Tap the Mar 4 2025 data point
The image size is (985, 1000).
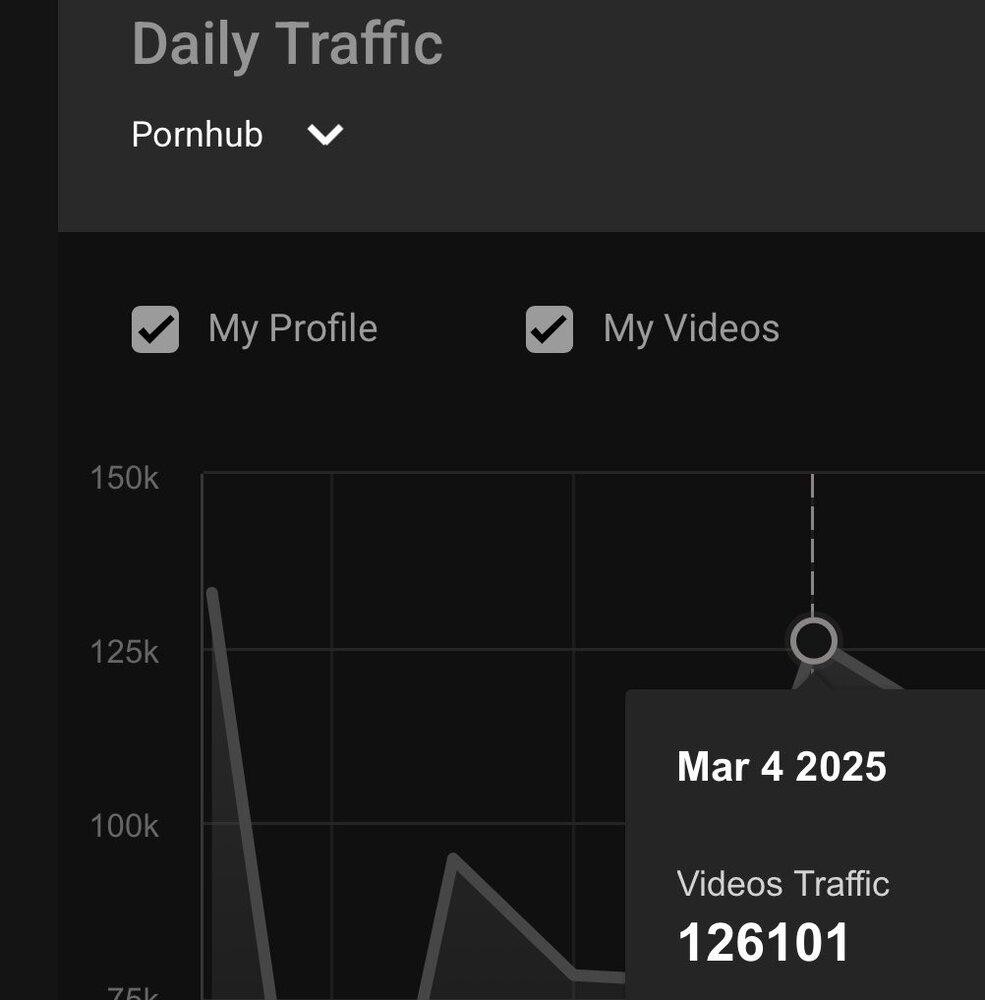[x=813, y=641]
